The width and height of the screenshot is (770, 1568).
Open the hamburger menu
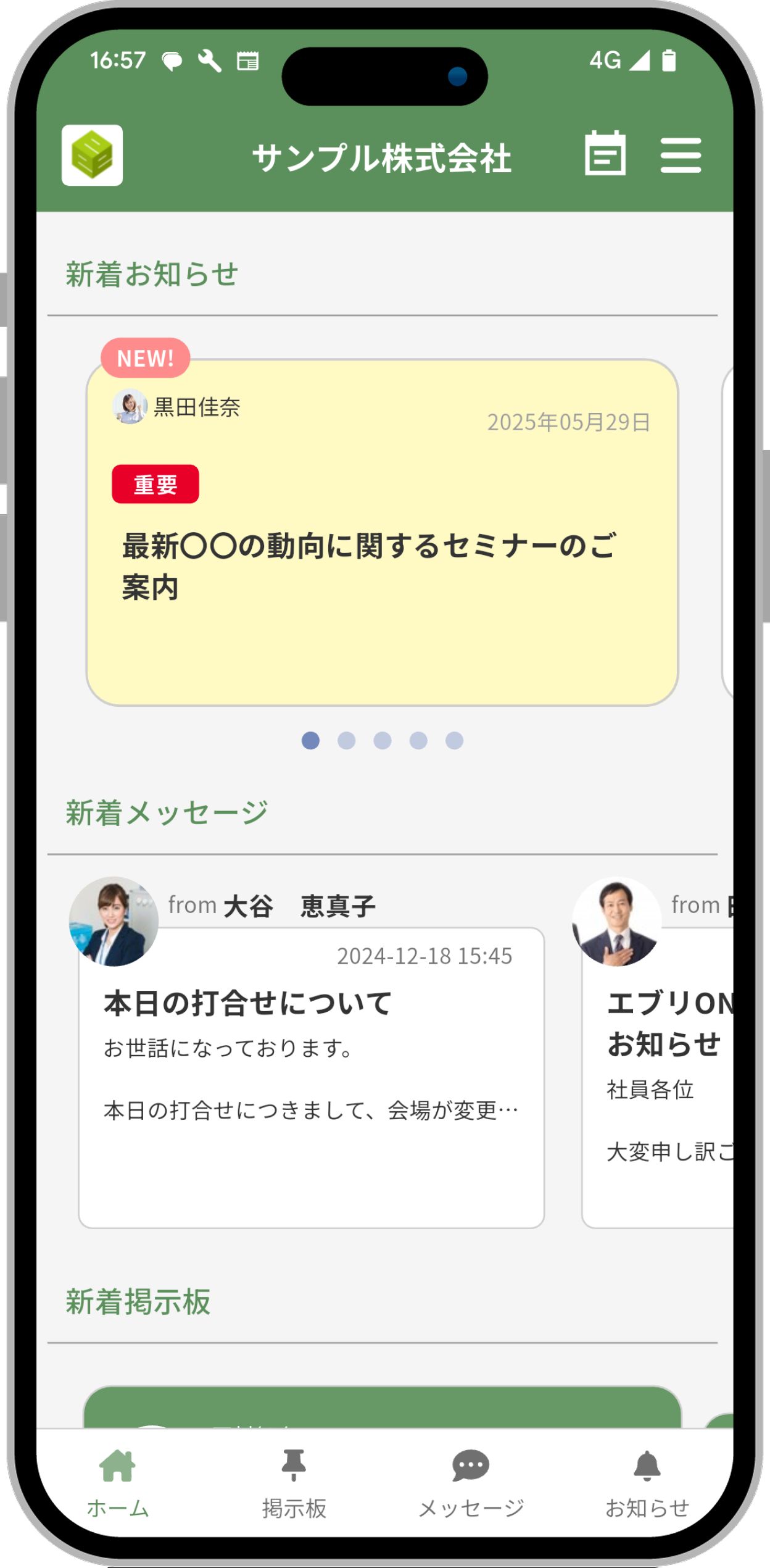click(x=681, y=155)
